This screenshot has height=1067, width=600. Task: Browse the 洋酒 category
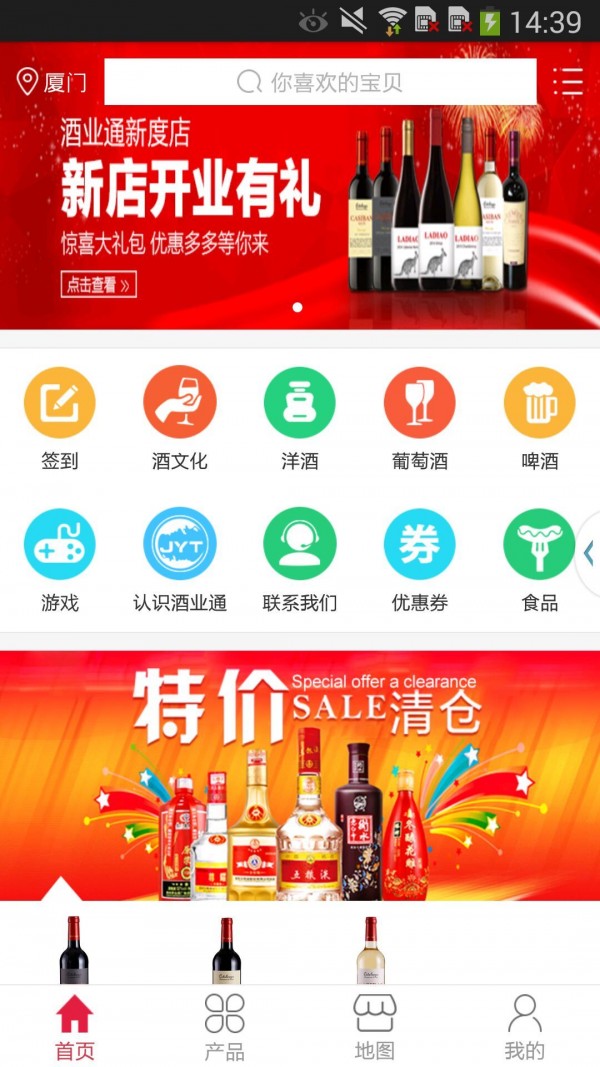(300, 418)
